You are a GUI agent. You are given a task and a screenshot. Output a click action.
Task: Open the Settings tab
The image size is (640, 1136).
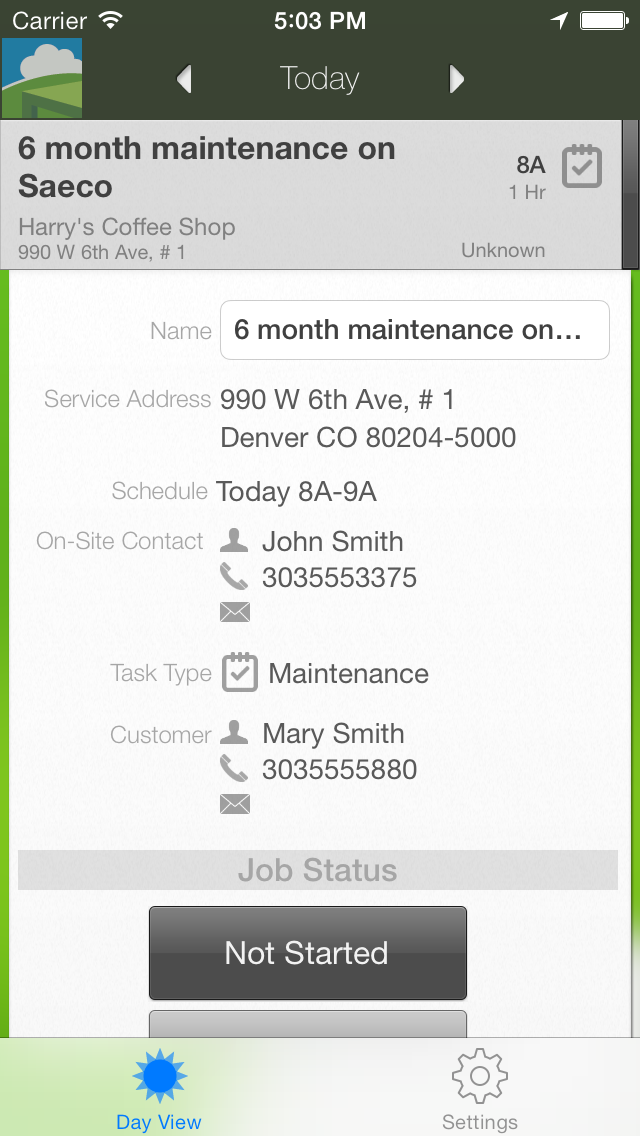pos(480,1090)
